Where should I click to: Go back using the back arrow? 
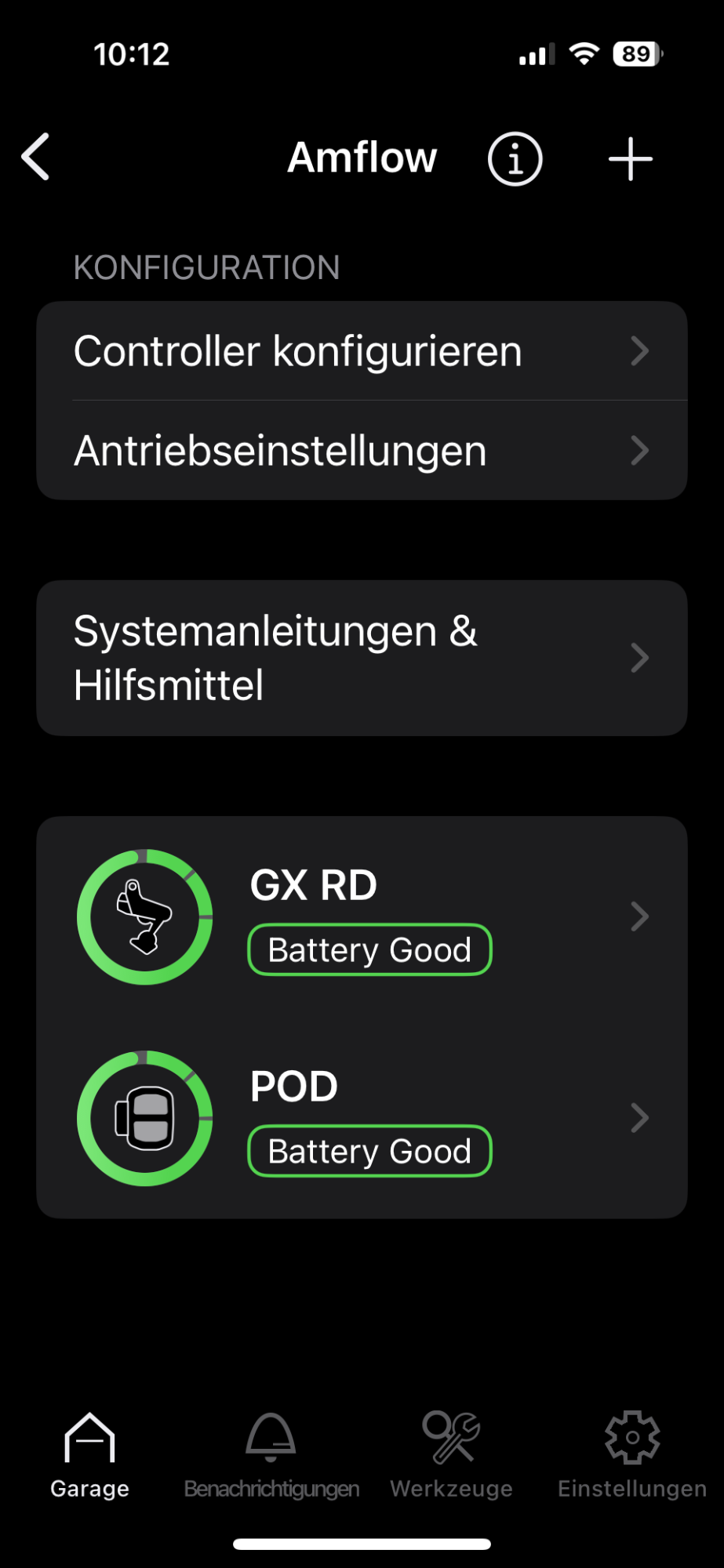pos(36,157)
